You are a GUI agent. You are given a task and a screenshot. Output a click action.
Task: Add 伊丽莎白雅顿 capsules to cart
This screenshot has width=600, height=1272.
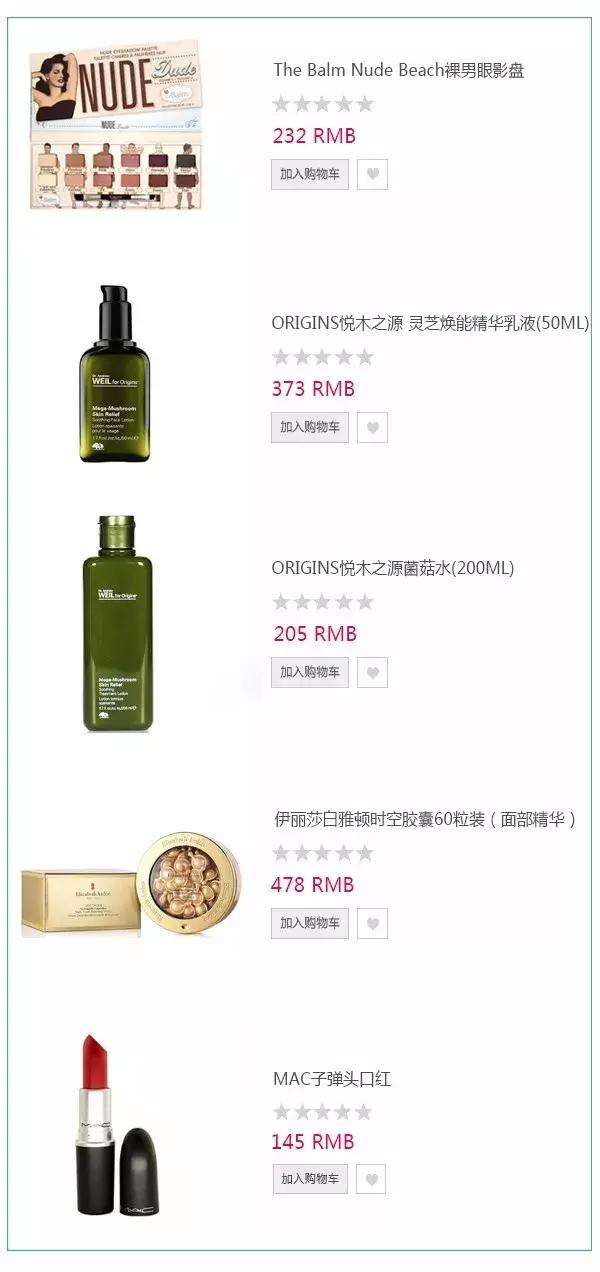309,923
